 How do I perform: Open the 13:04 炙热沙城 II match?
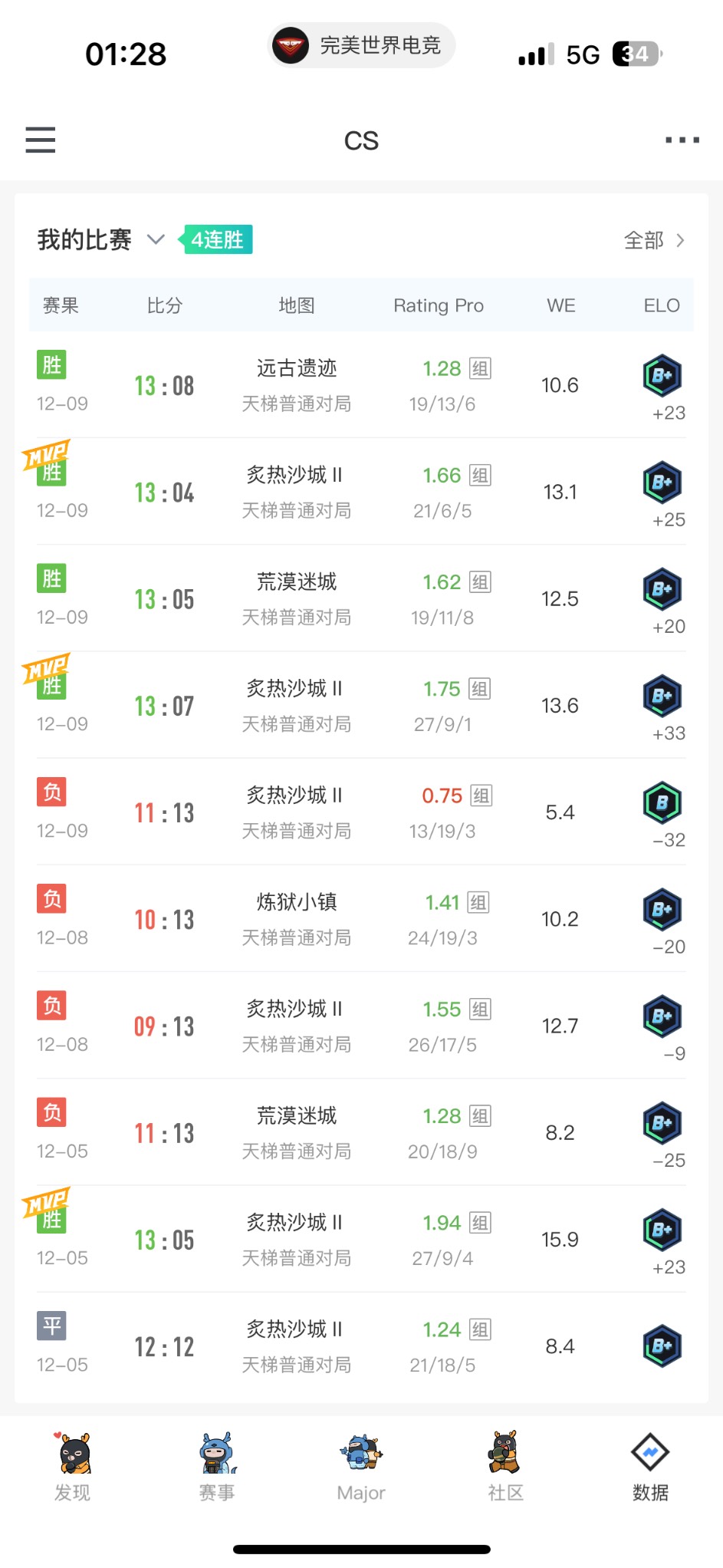361,492
